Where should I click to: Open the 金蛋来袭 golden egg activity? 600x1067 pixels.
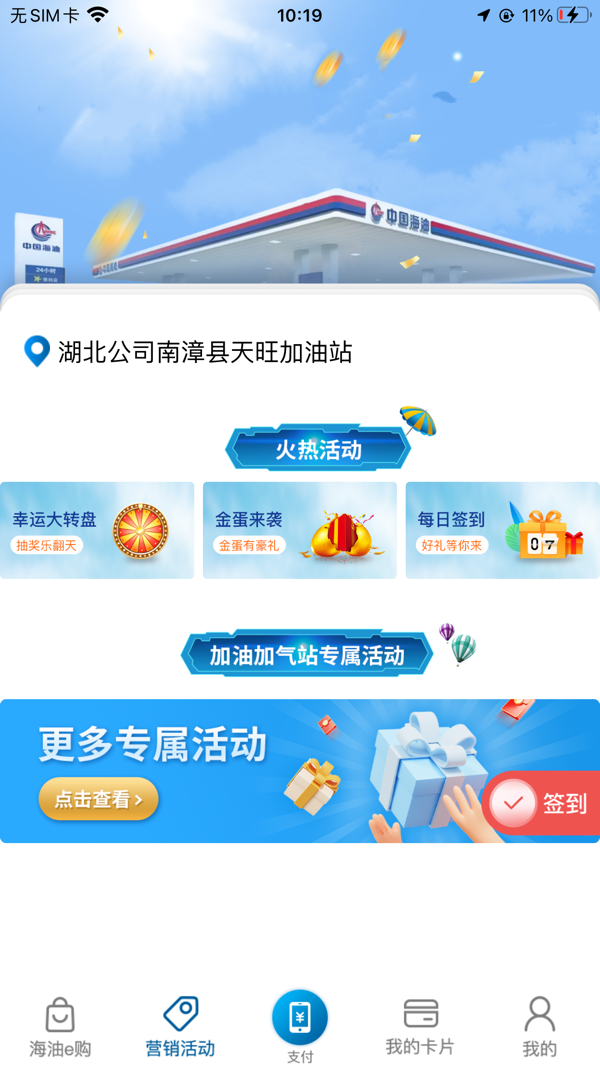pyautogui.click(x=299, y=530)
